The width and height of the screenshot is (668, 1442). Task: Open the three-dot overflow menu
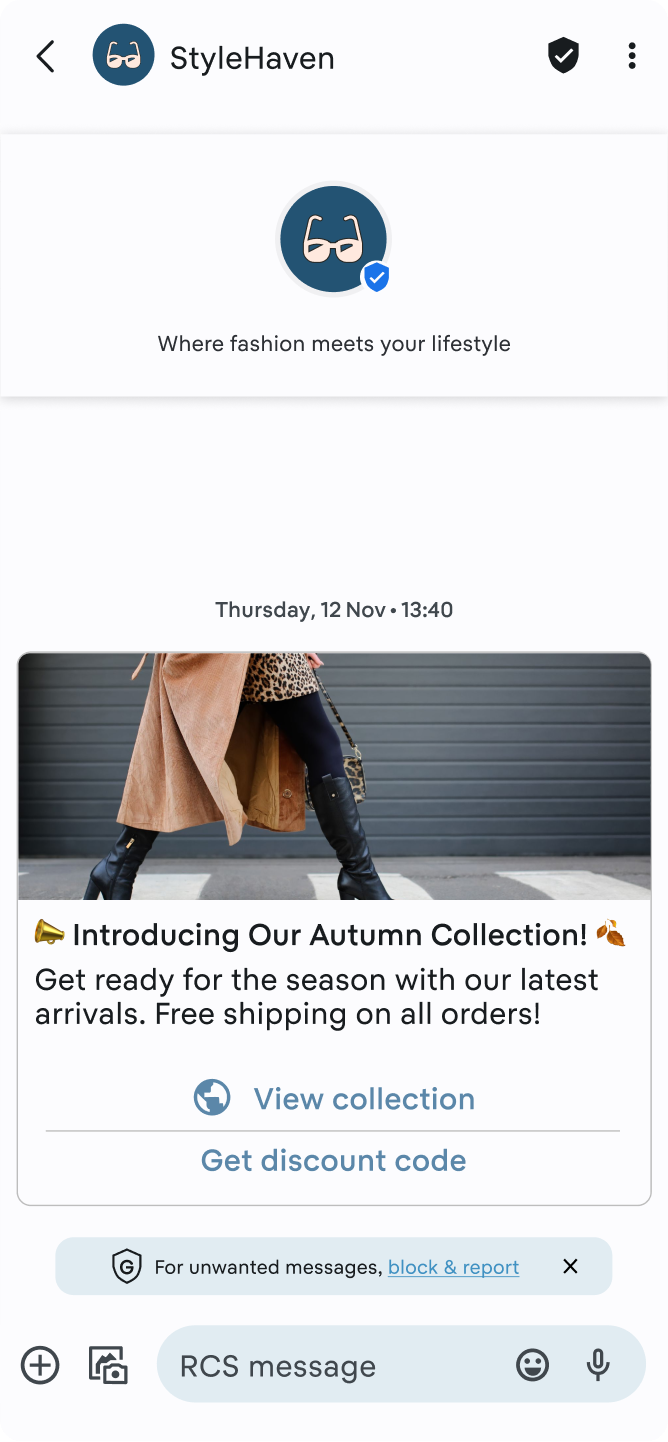631,57
